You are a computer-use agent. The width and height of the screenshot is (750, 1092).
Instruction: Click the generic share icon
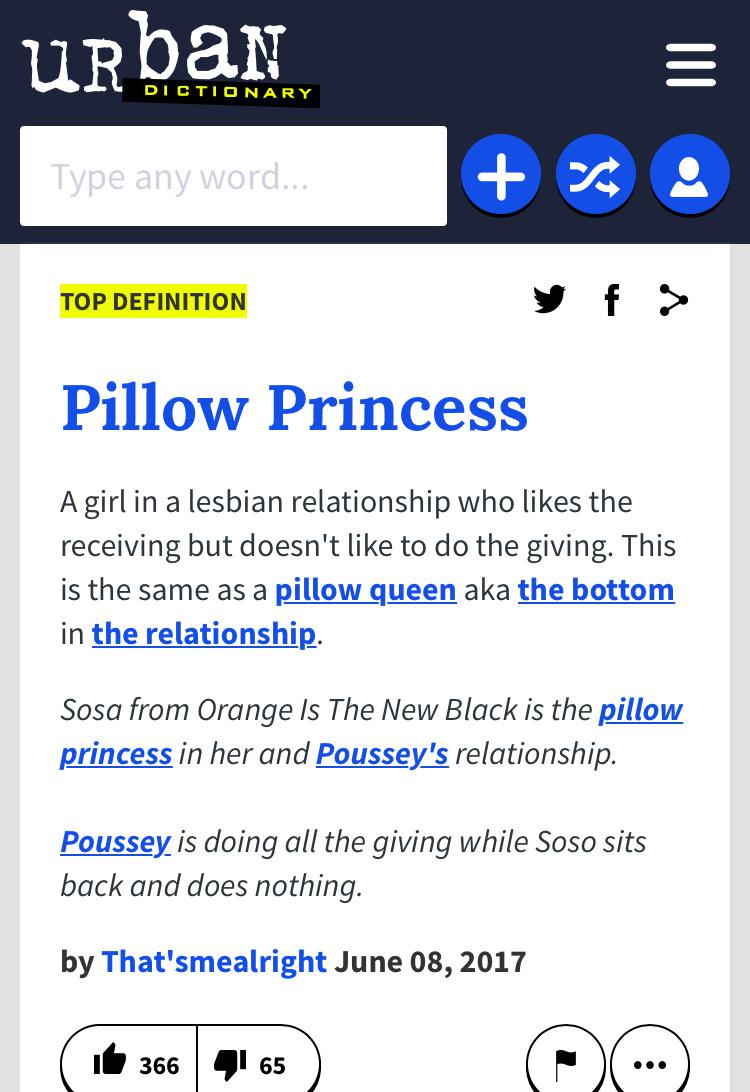point(673,300)
